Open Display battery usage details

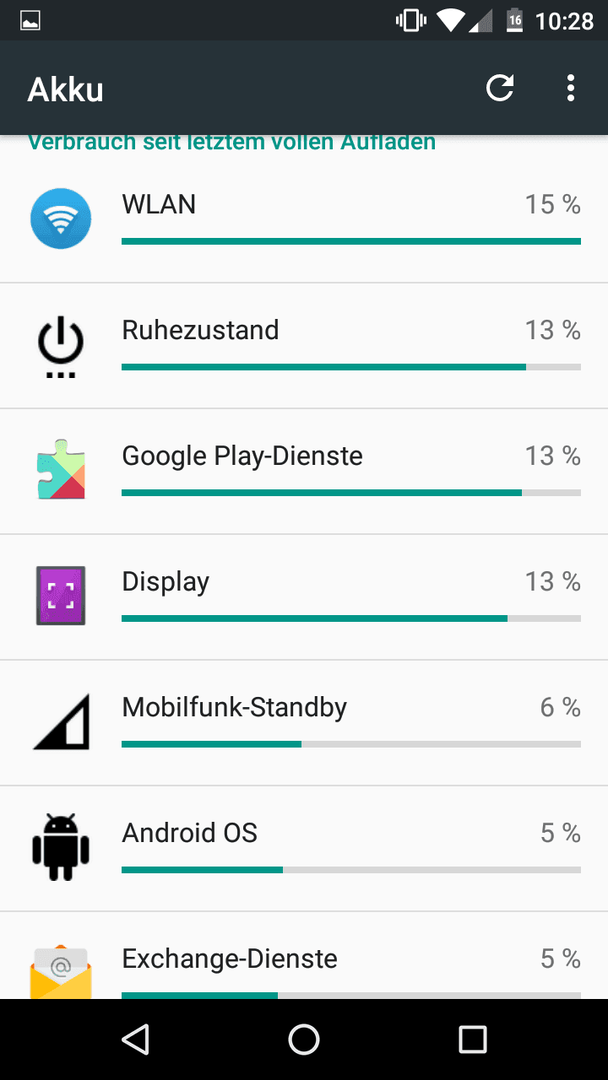coord(304,597)
